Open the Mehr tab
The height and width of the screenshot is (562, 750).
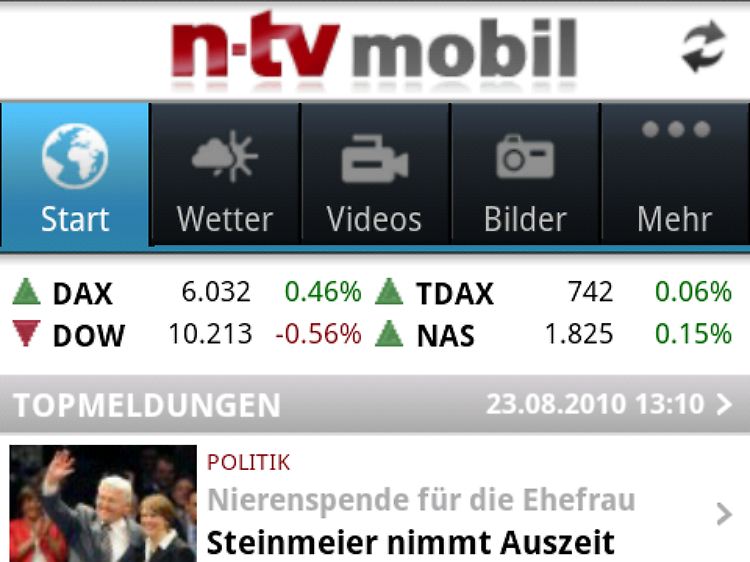tap(675, 174)
